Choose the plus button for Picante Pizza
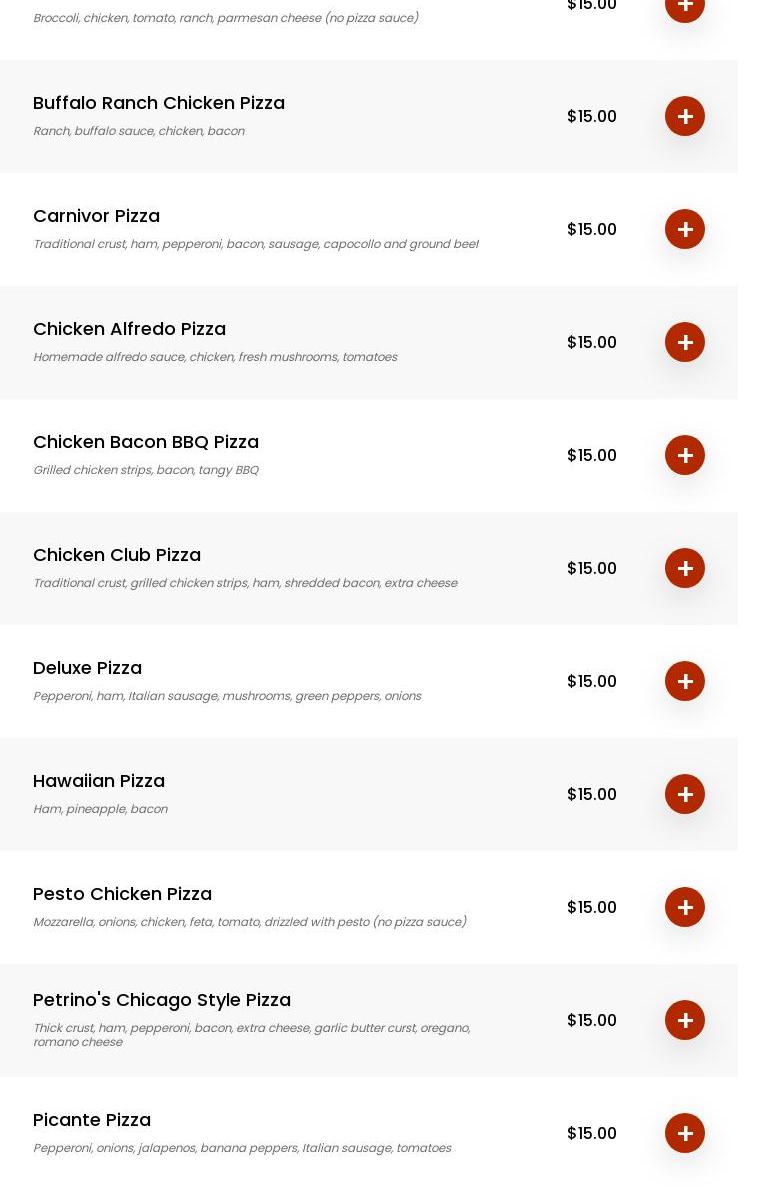The width and height of the screenshot is (770, 1187). 685,1133
